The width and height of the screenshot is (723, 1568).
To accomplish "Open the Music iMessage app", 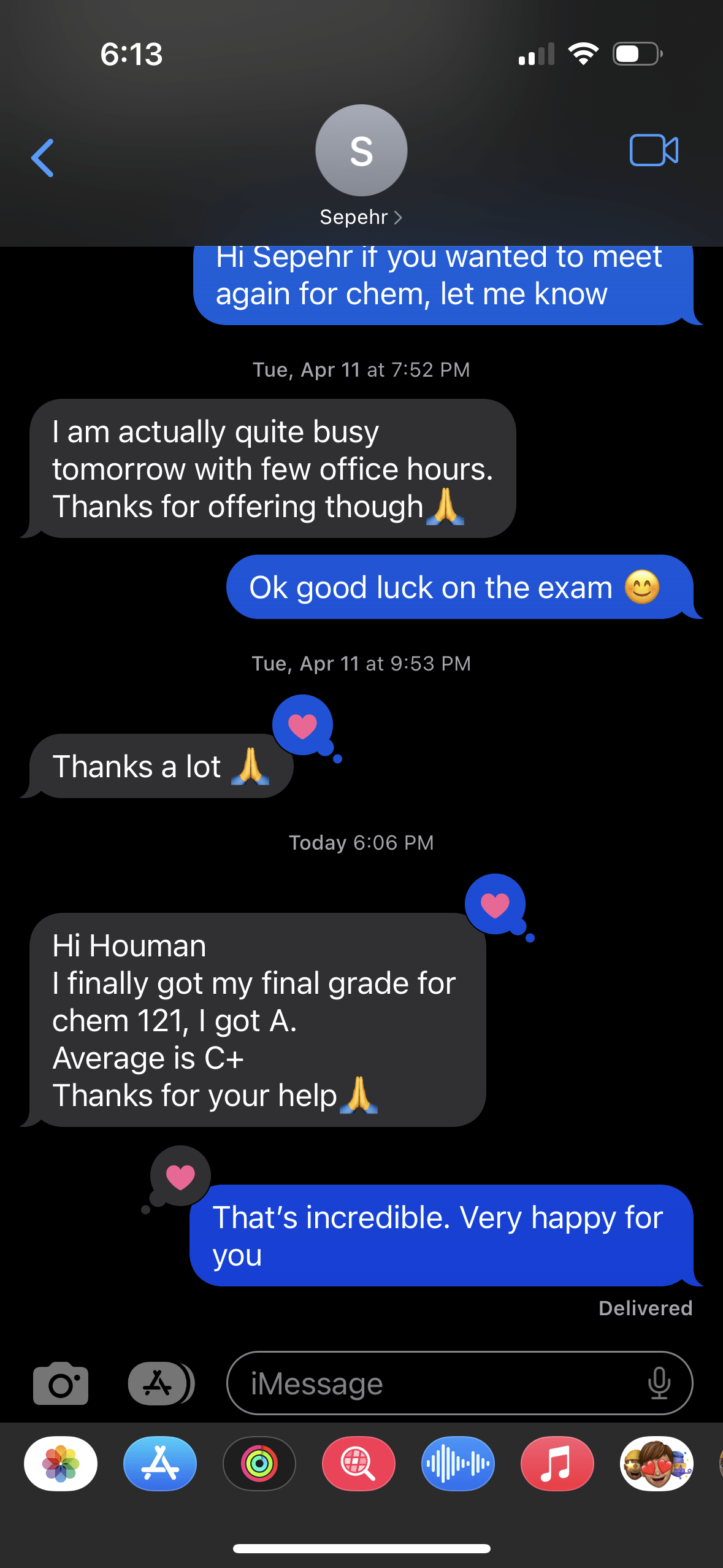I will point(557,1464).
